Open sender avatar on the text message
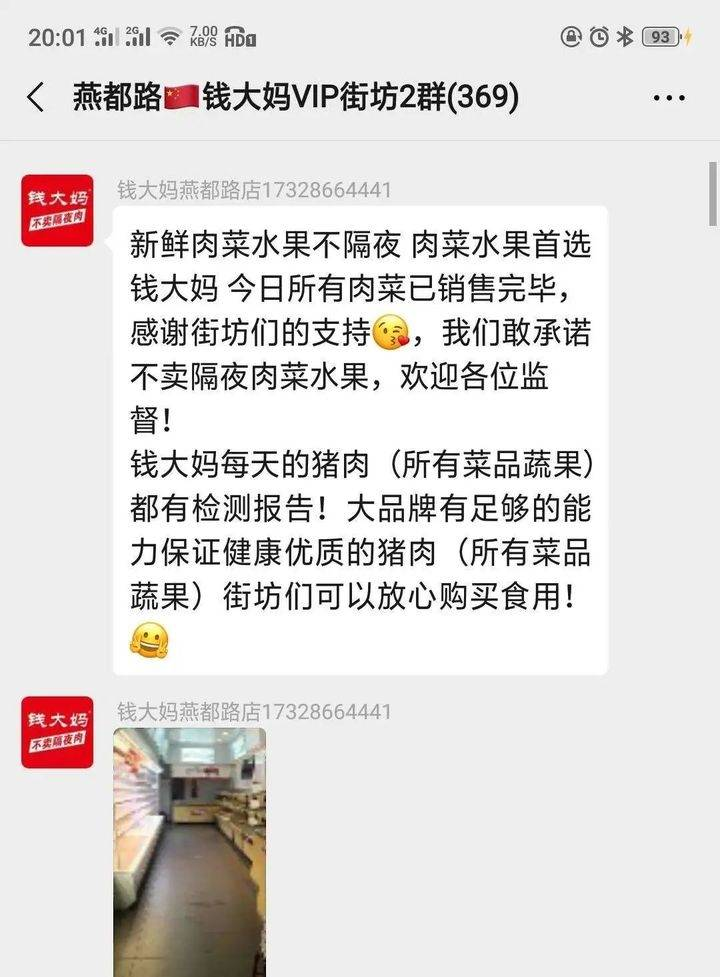 pos(57,211)
